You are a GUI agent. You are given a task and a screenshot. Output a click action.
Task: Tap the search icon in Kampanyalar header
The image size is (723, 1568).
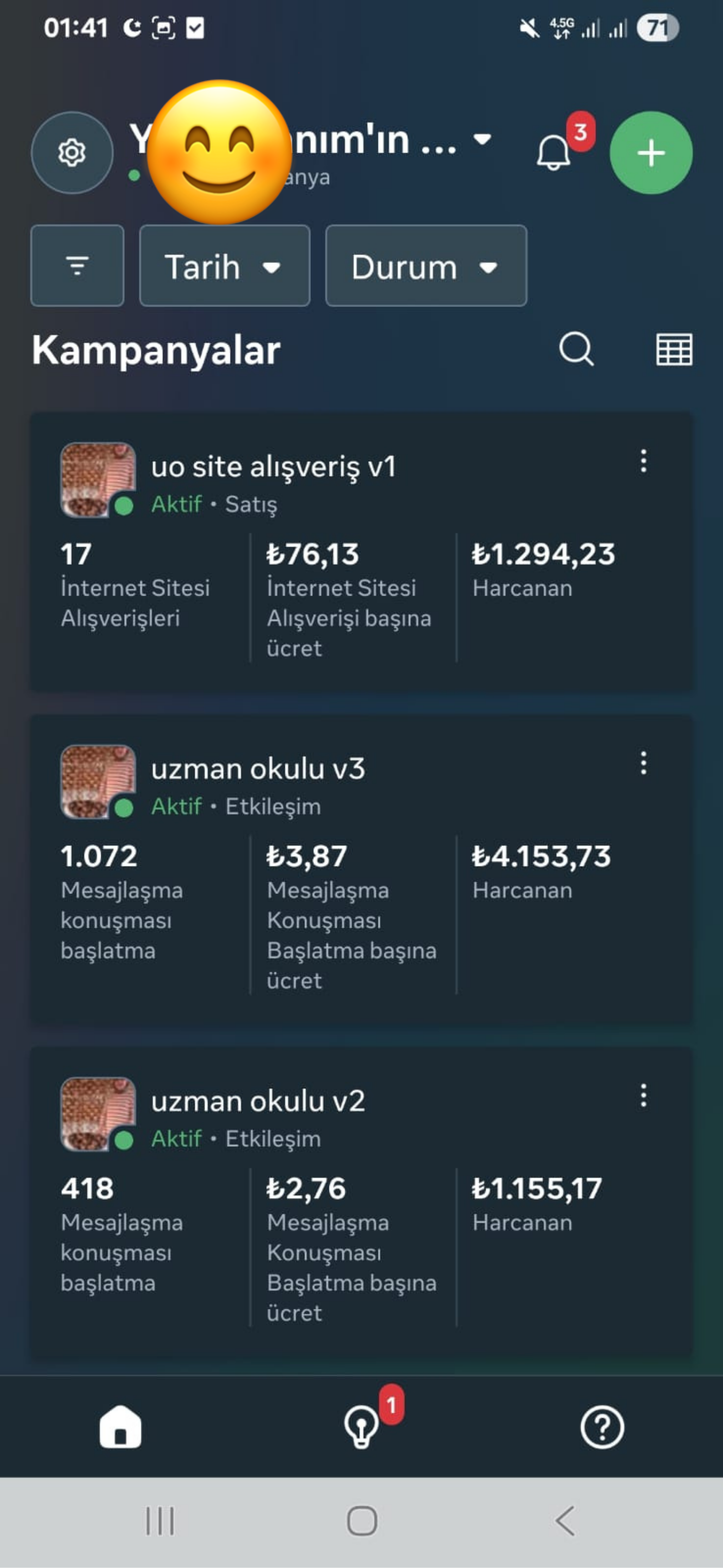point(576,349)
